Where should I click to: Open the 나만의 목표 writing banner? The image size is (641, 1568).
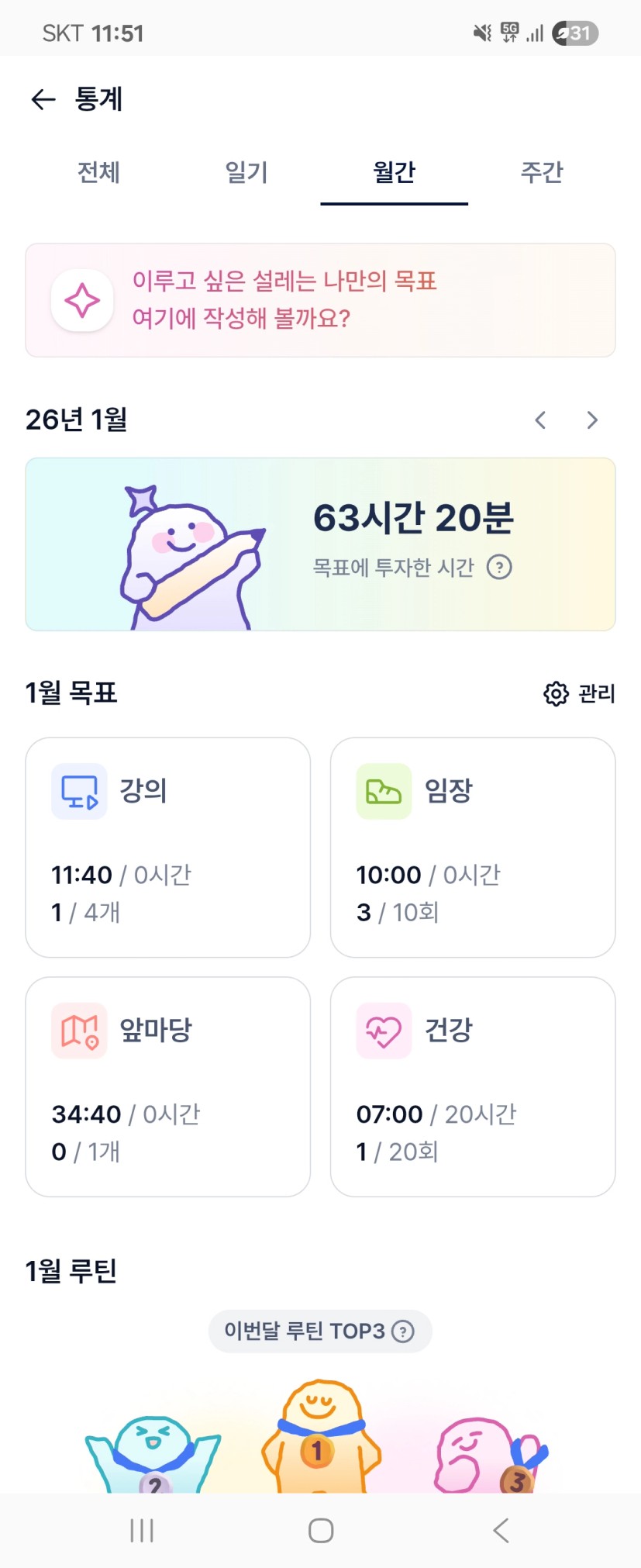[320, 300]
